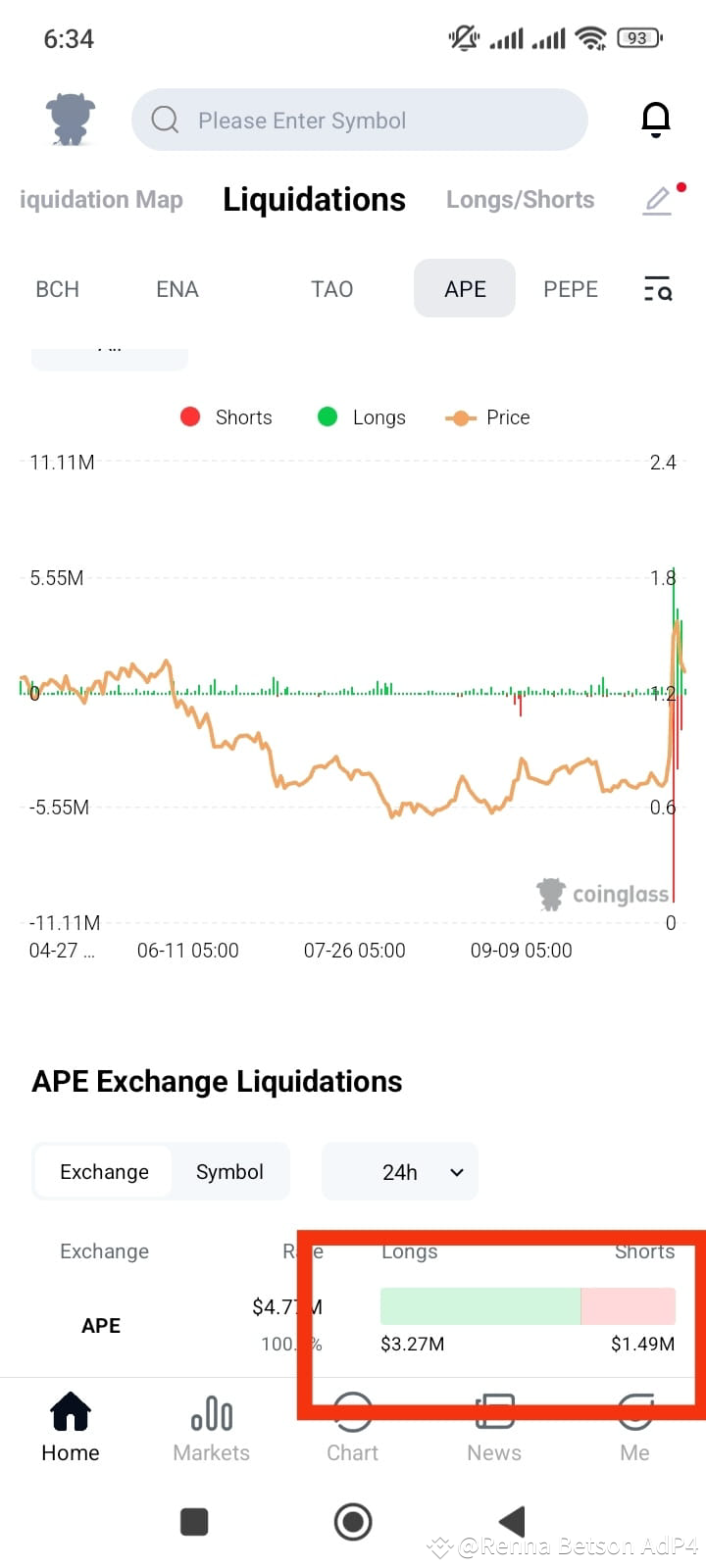This screenshot has width=706, height=1568.
Task: Open the Chart section in bottom navigation
Action: pos(352,1429)
